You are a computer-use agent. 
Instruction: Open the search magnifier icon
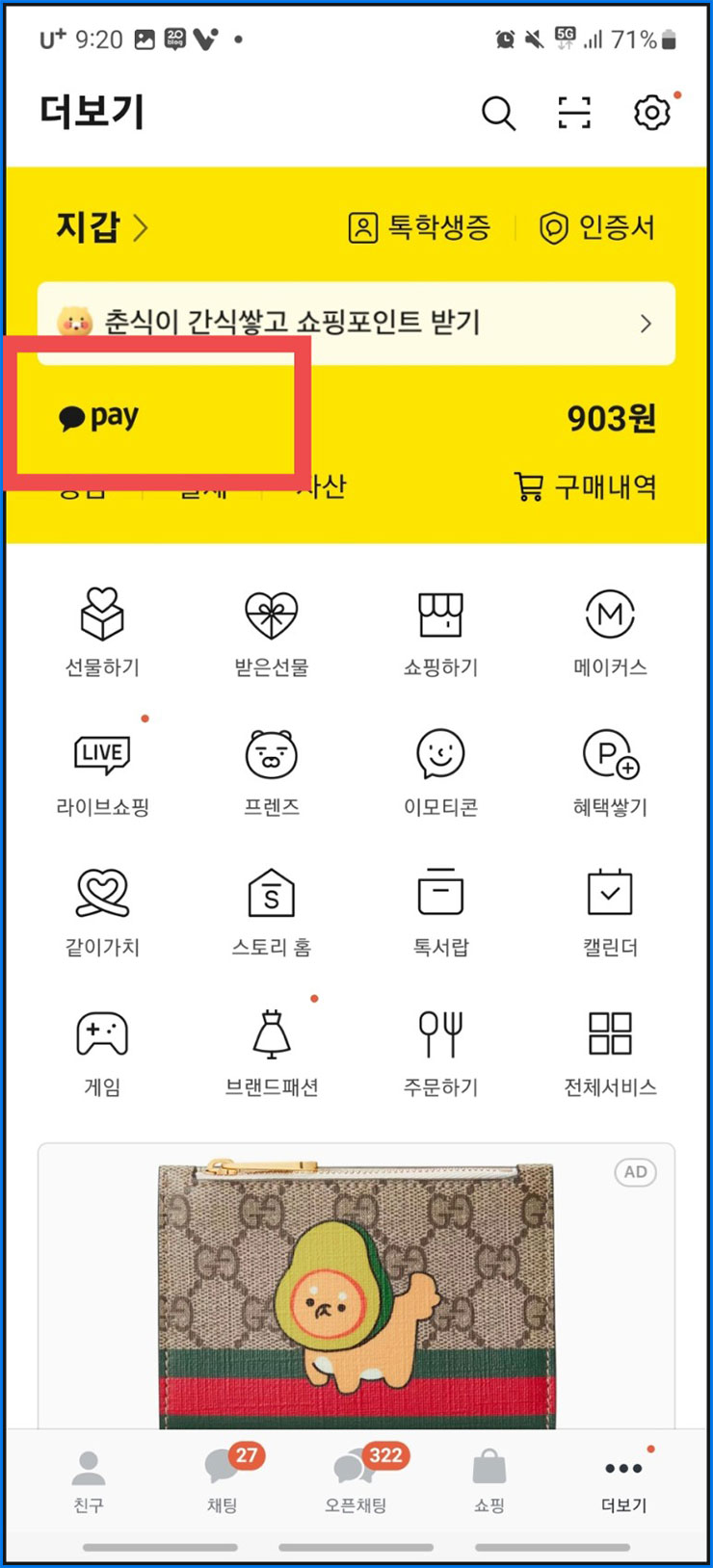(498, 112)
